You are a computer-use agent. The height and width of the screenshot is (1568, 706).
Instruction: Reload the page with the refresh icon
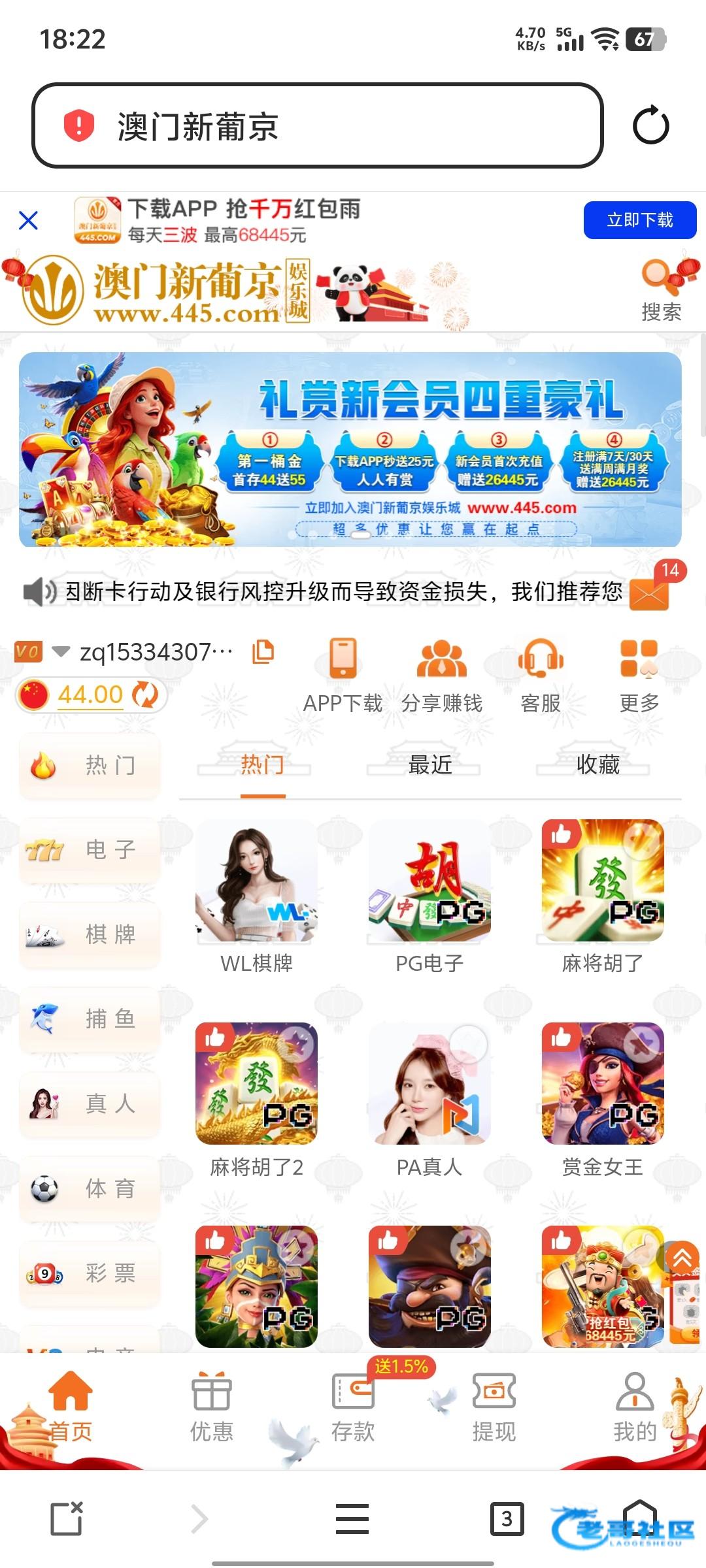coord(650,125)
